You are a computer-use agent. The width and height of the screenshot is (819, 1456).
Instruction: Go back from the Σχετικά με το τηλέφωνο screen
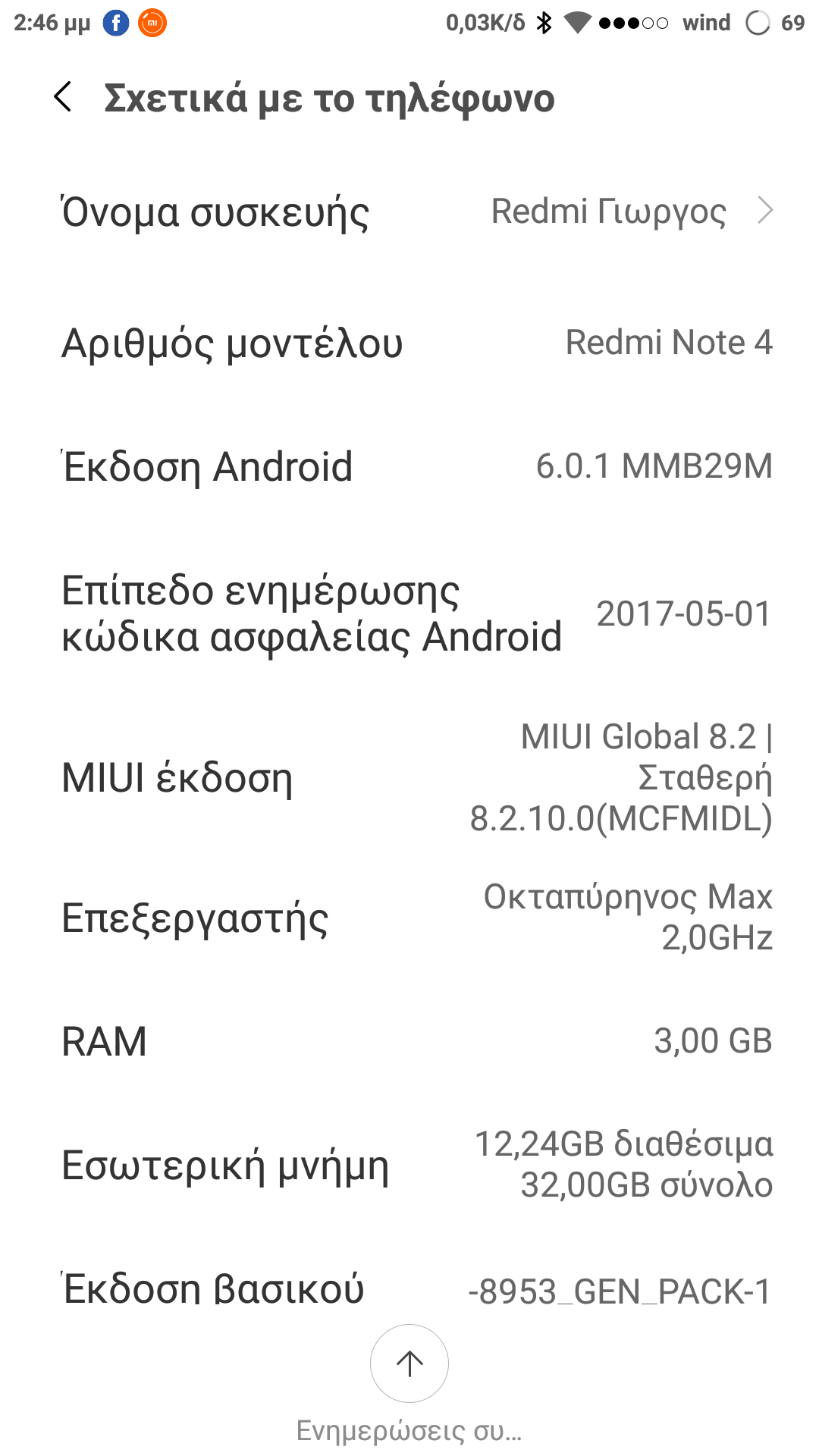64,98
